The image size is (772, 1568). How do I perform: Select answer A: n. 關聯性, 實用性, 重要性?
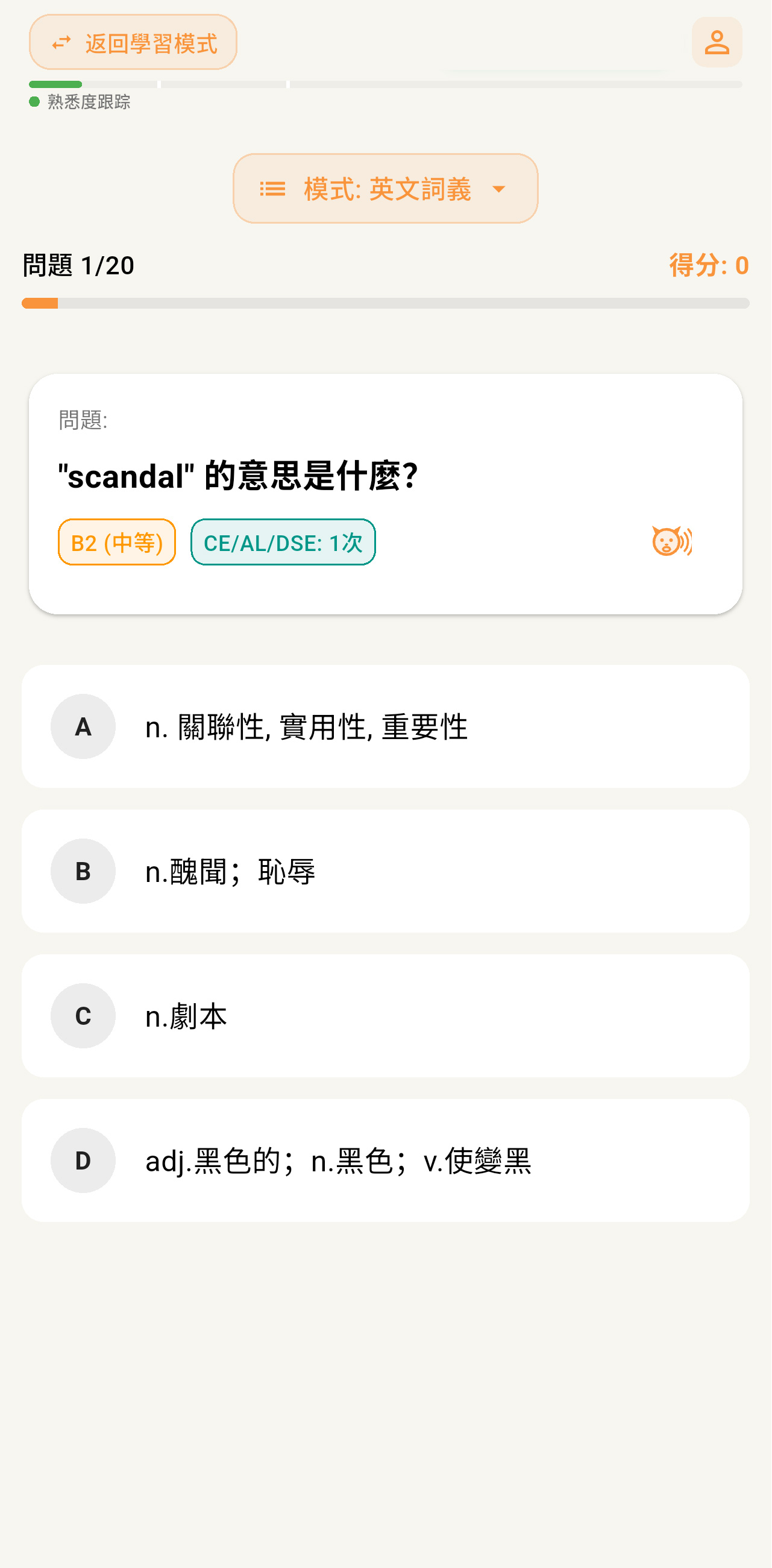pos(385,727)
